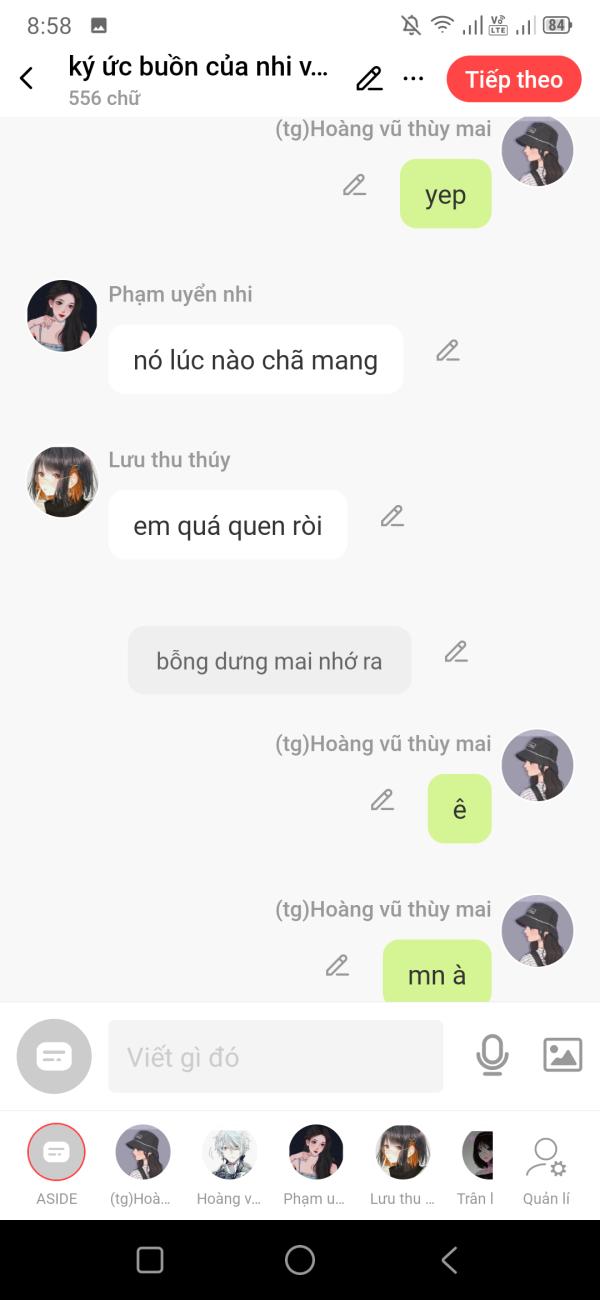Open the three-dot overflow menu
This screenshot has width=600, height=1300.
pos(413,79)
